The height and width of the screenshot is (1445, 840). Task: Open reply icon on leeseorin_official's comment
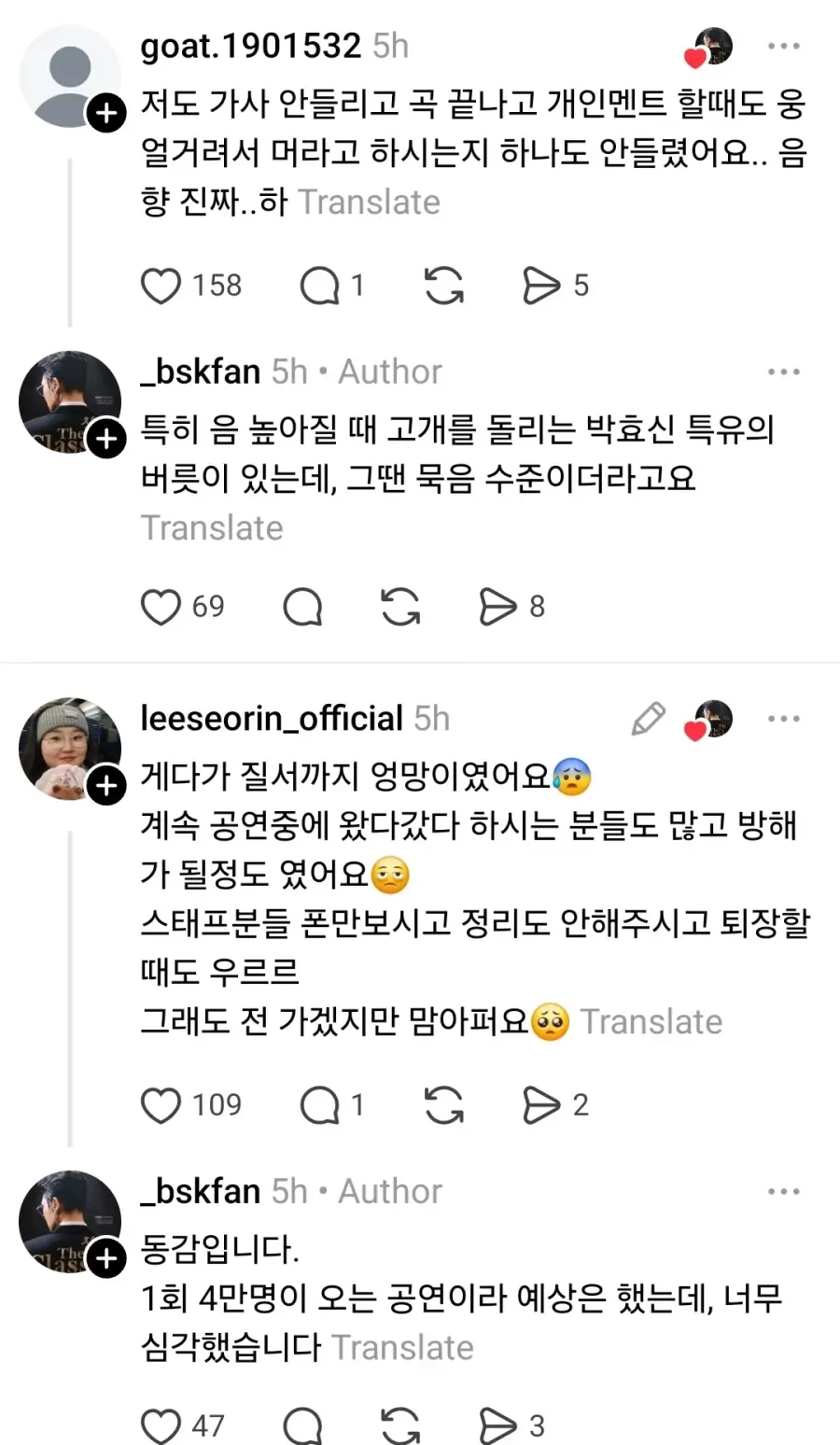[322, 1104]
